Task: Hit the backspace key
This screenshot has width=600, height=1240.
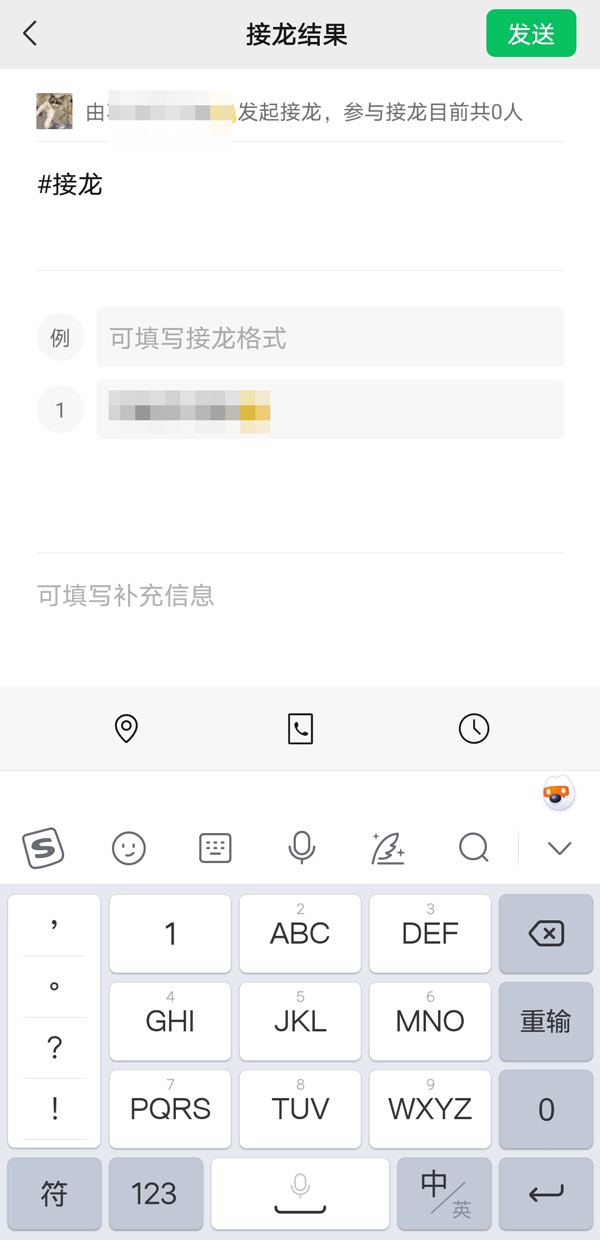Action: pos(545,934)
